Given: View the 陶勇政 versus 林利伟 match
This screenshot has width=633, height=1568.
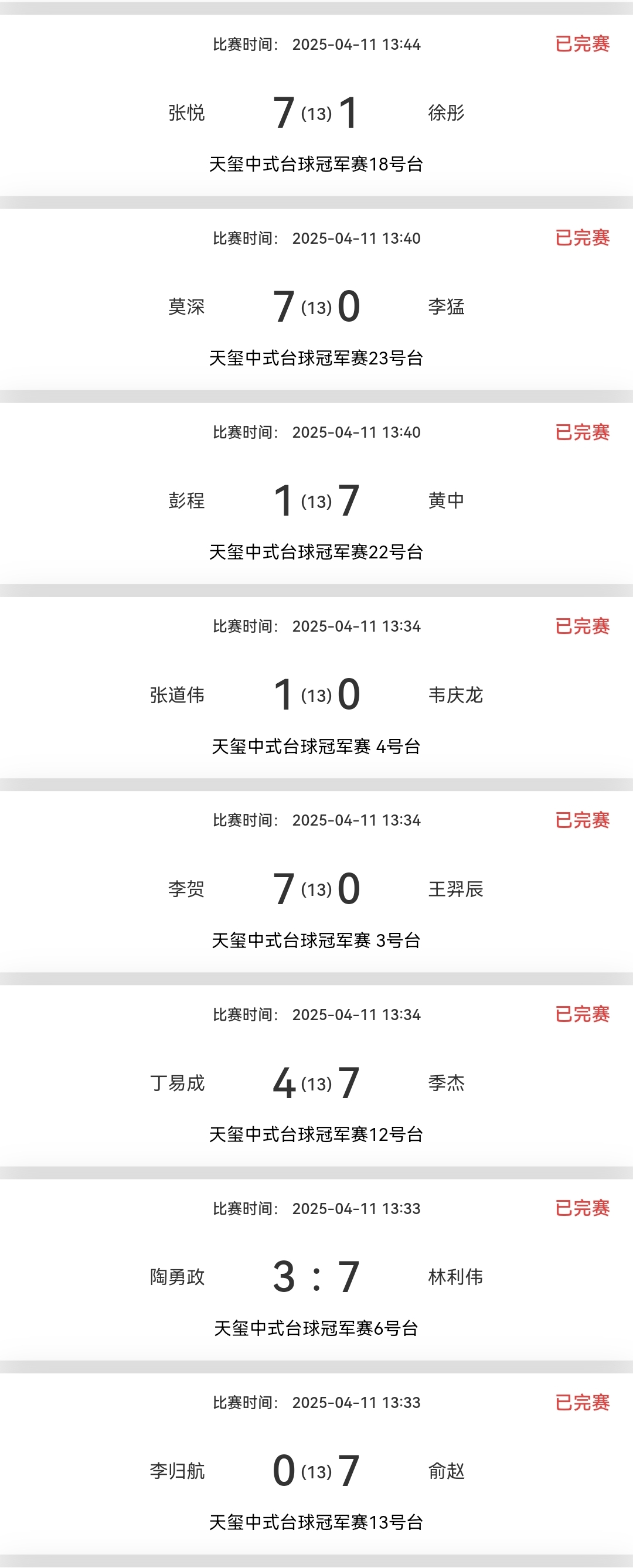Looking at the screenshot, I should coord(316,1276).
